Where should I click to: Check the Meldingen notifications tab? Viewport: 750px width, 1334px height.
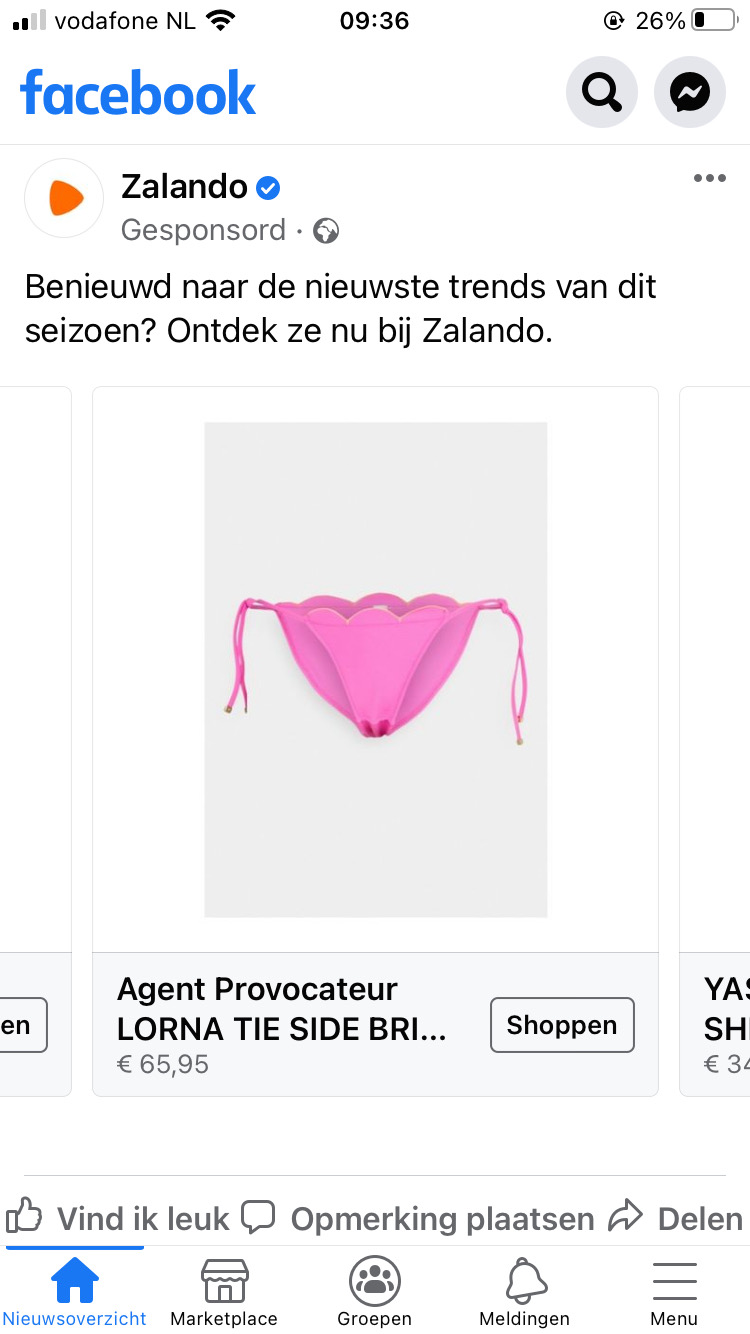[525, 1292]
